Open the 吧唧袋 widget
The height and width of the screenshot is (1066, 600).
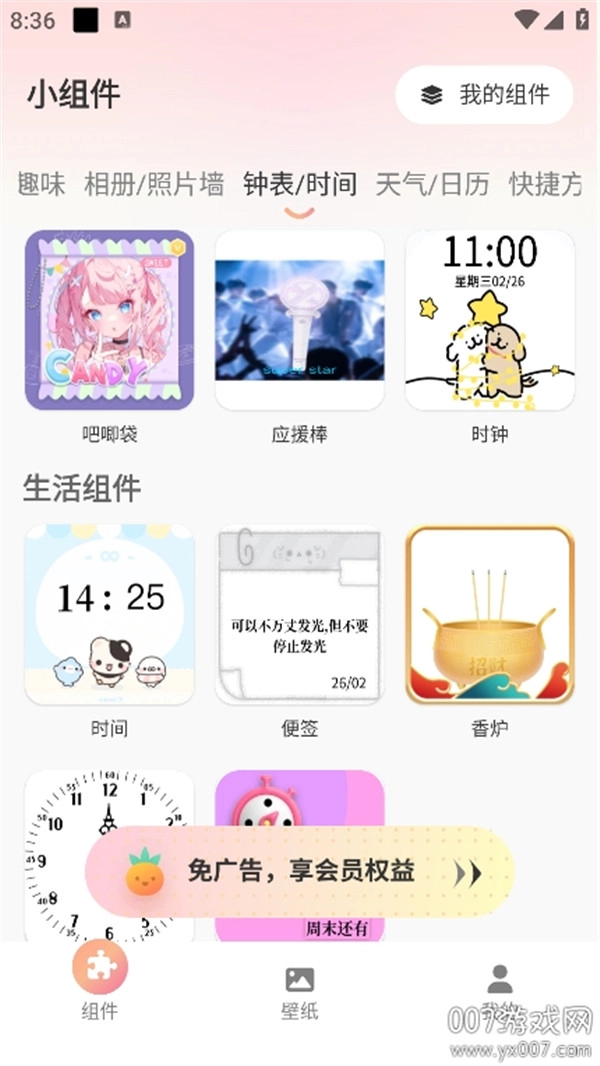coord(109,320)
